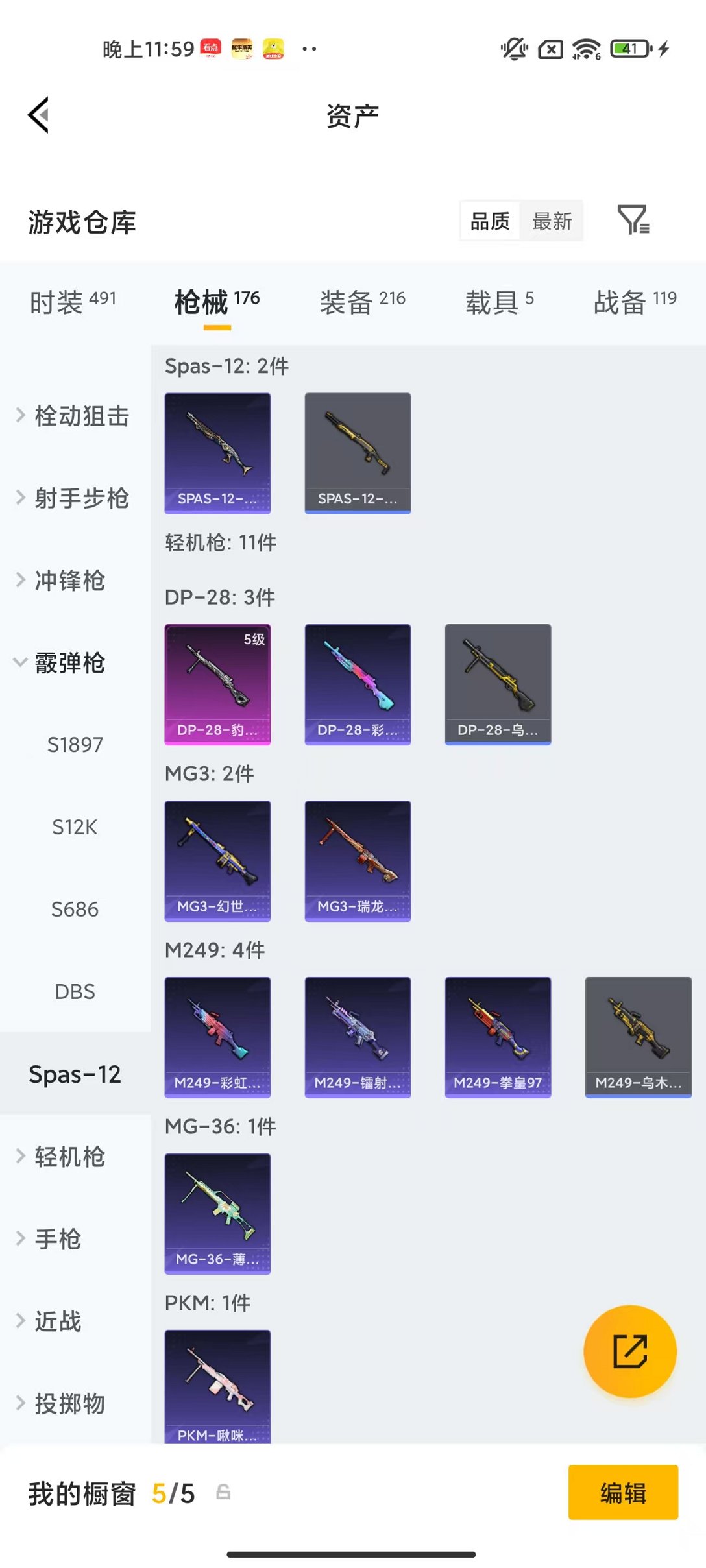The width and height of the screenshot is (706, 1568).
Task: Open the M249-拳皇97 skin
Action: click(x=498, y=1037)
